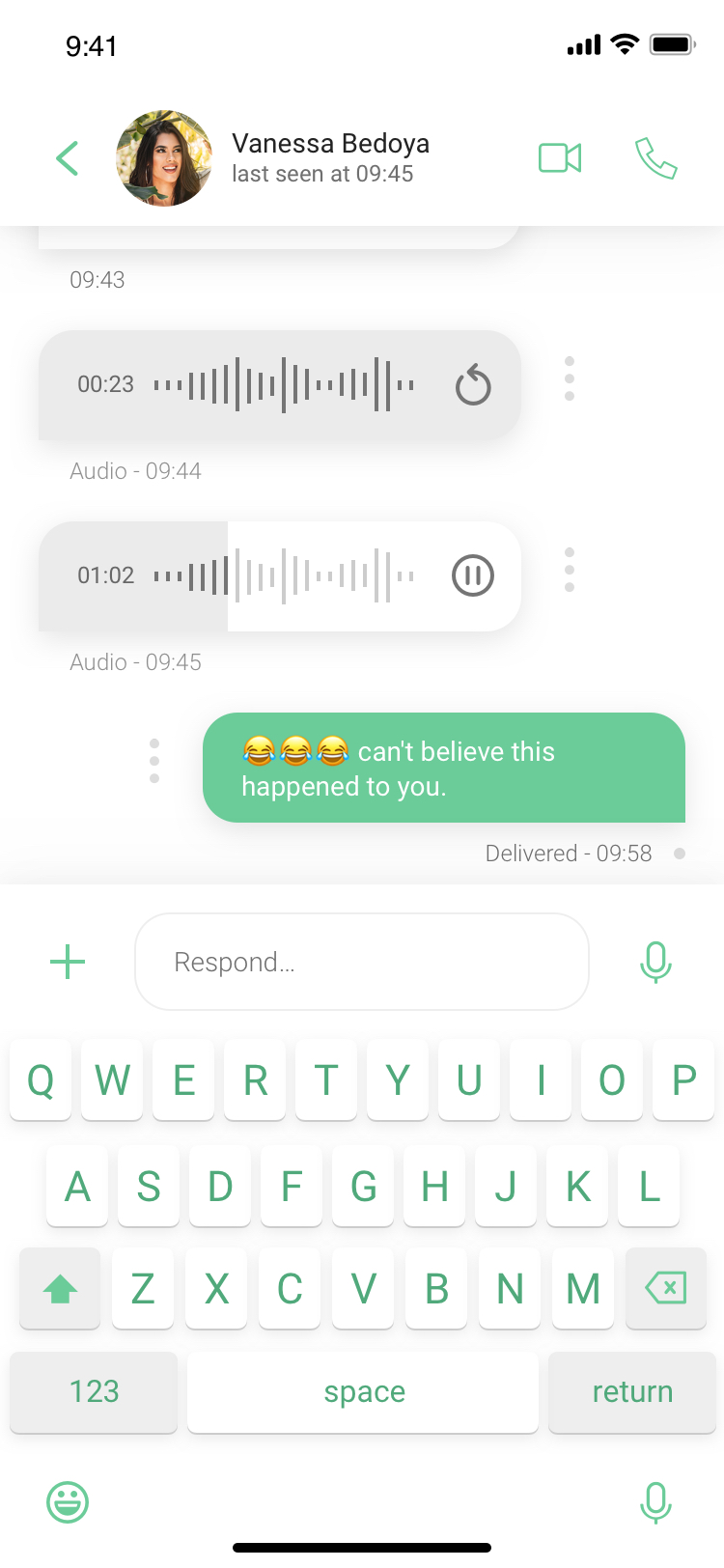
Task: Record a voice message beside the Respond field
Action: coord(655,962)
